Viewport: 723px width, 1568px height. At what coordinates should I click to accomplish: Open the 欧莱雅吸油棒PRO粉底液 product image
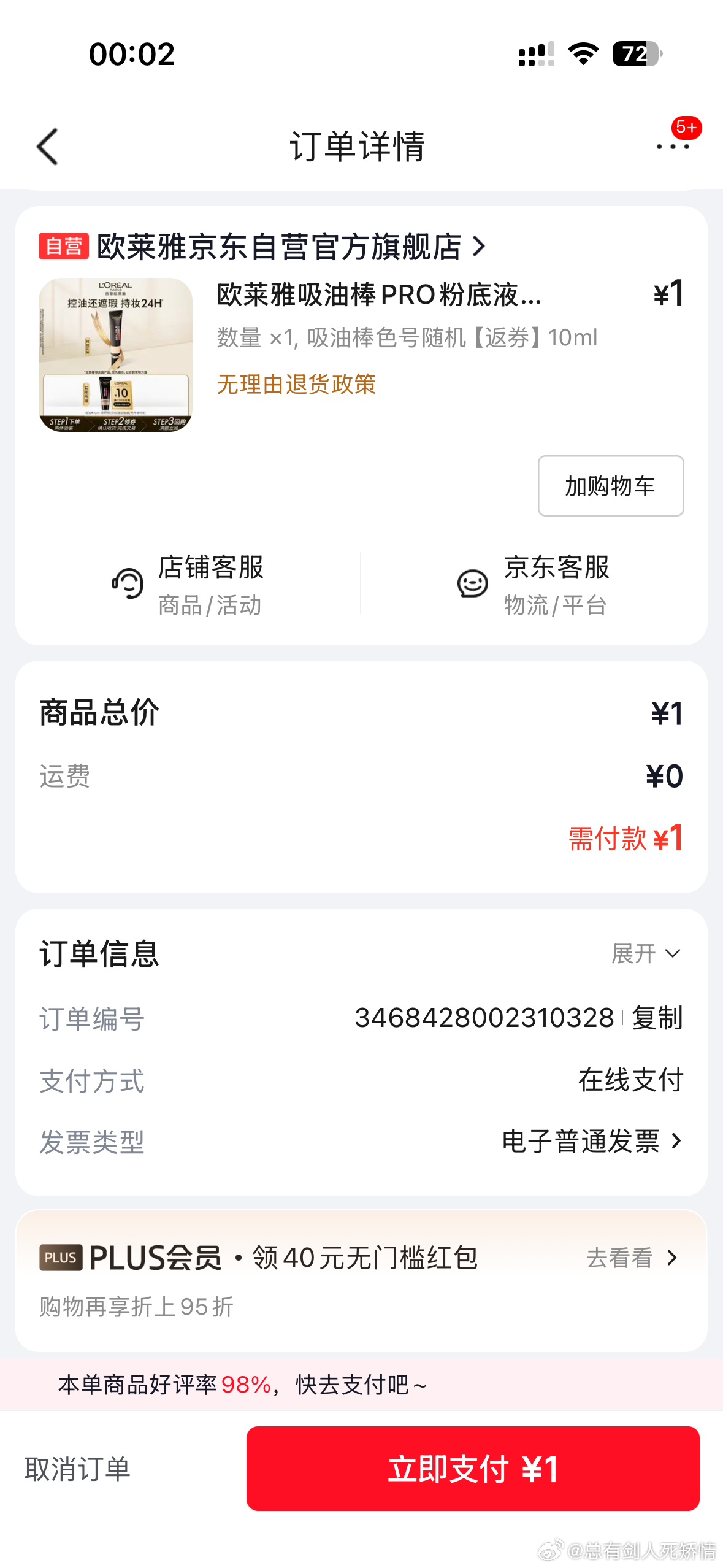coord(115,355)
